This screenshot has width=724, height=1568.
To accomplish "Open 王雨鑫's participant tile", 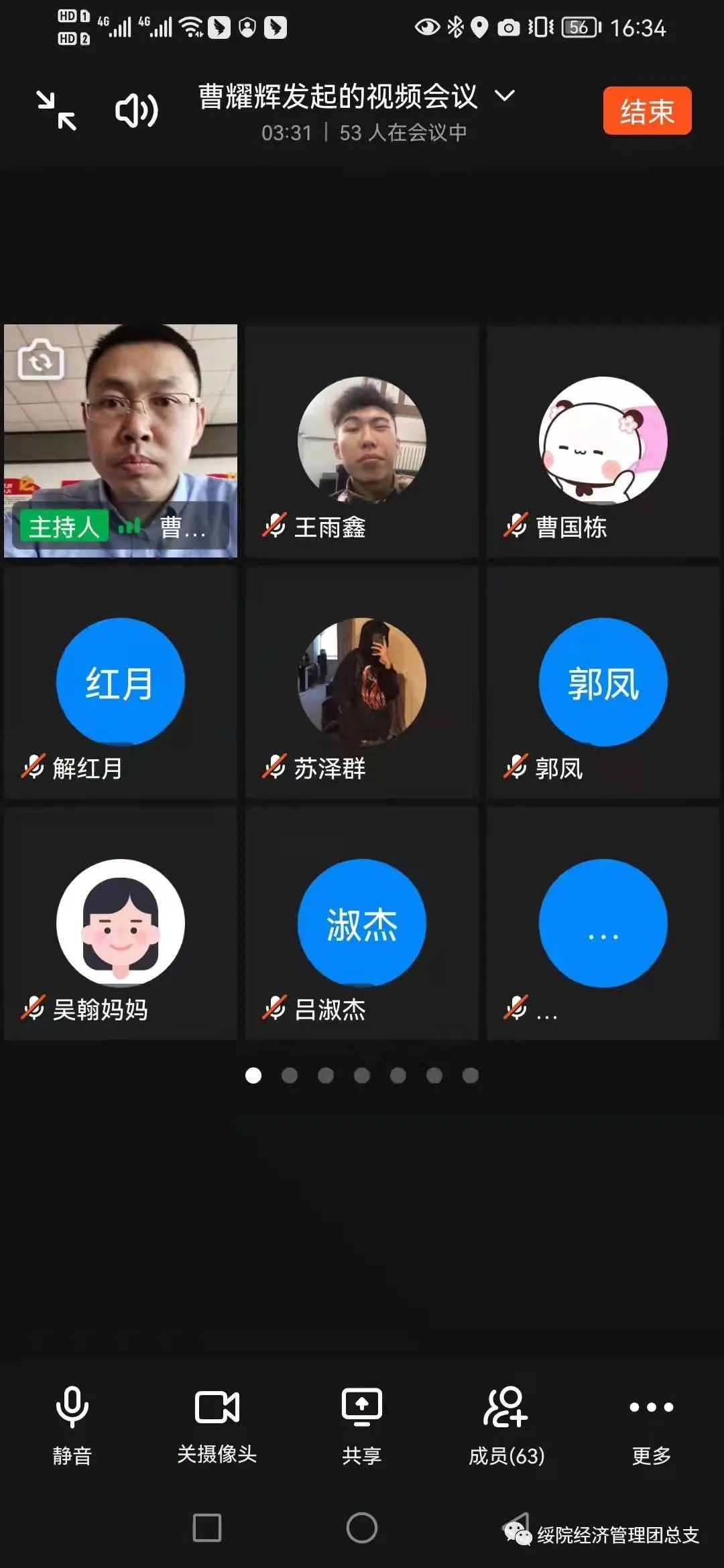I will tap(362, 442).
